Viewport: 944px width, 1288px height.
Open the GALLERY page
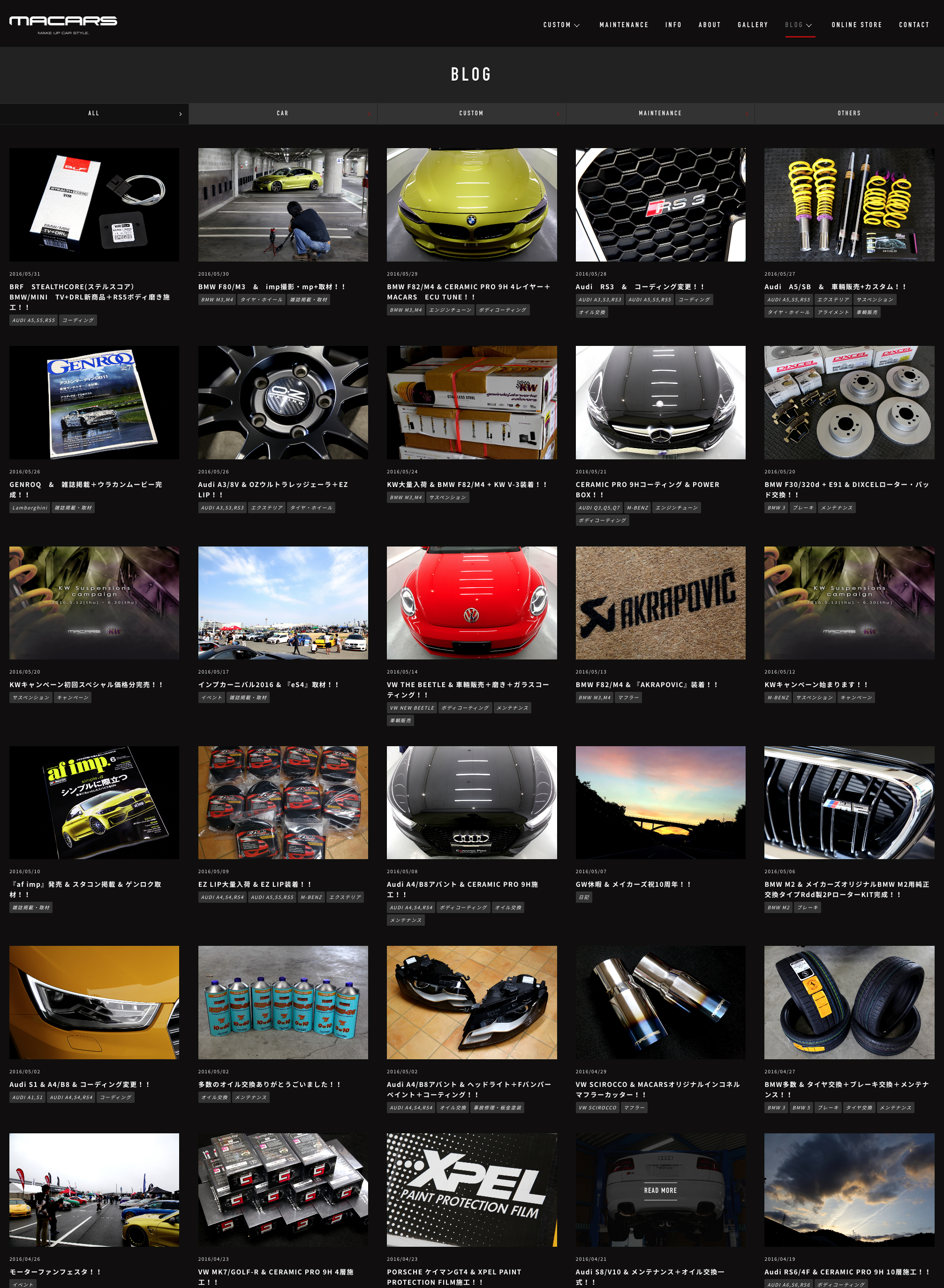pos(752,25)
